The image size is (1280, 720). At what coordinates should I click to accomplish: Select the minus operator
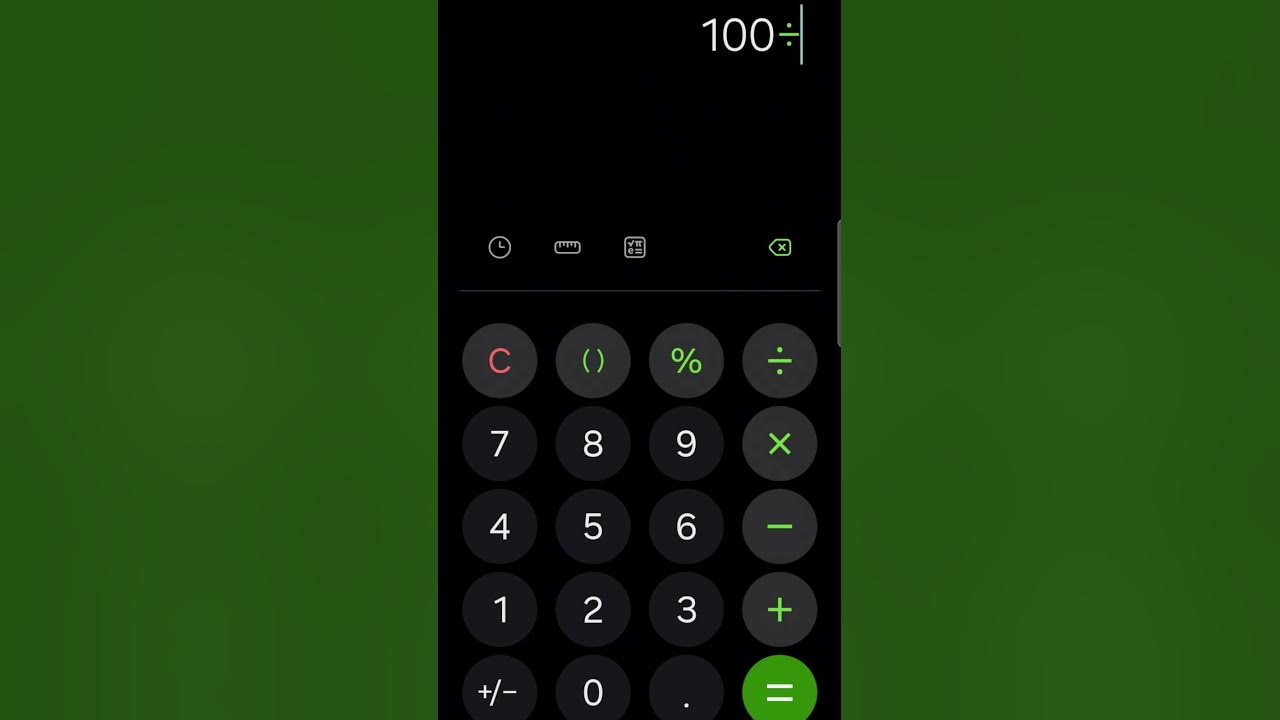(780, 526)
